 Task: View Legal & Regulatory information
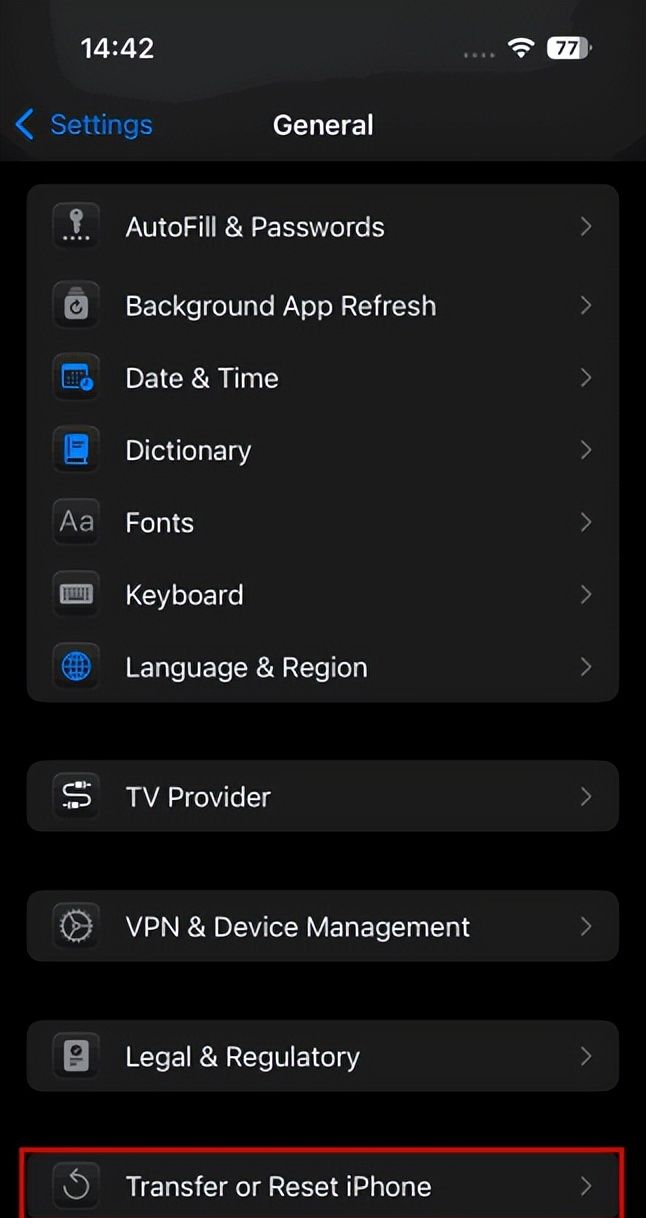(322, 1056)
